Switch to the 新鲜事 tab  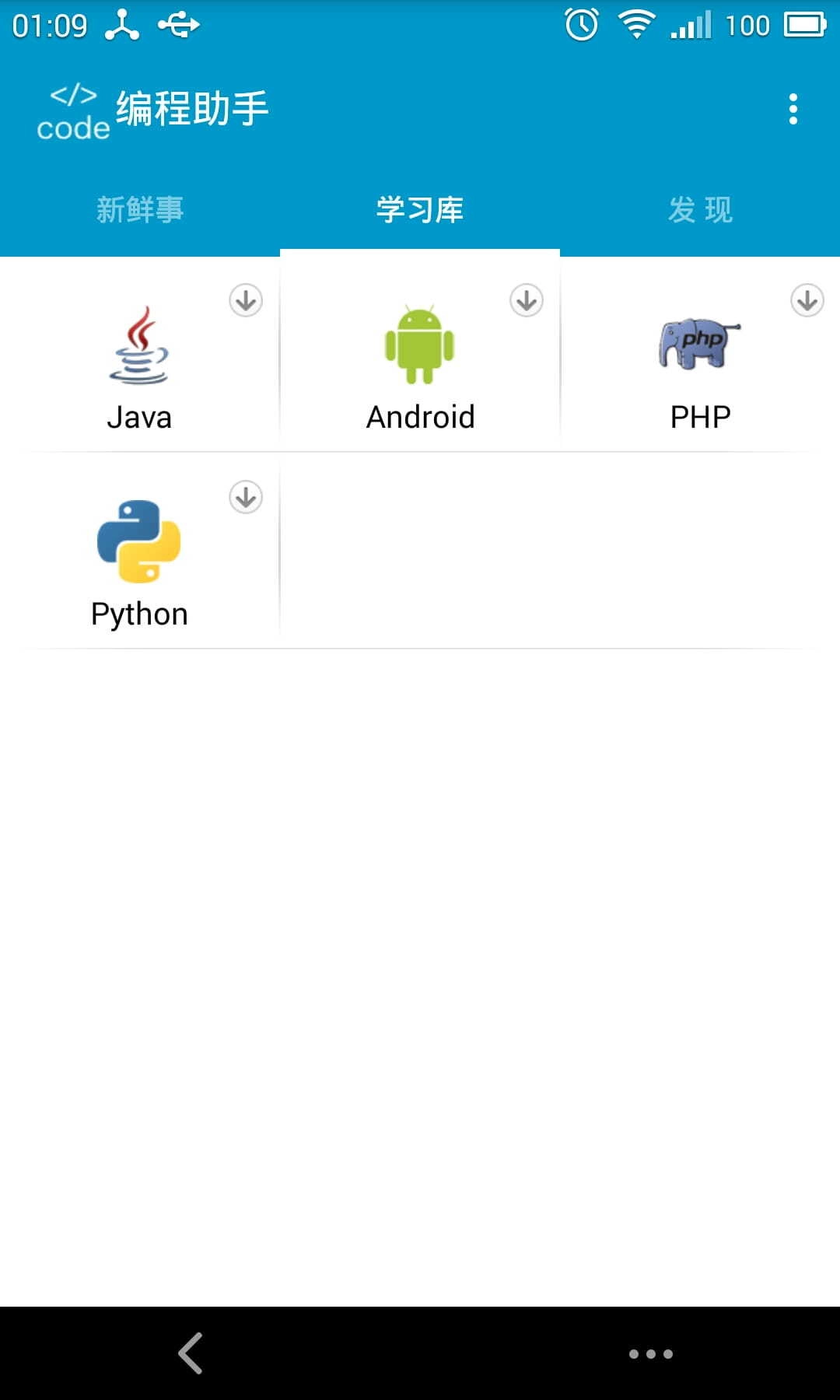pos(140,210)
